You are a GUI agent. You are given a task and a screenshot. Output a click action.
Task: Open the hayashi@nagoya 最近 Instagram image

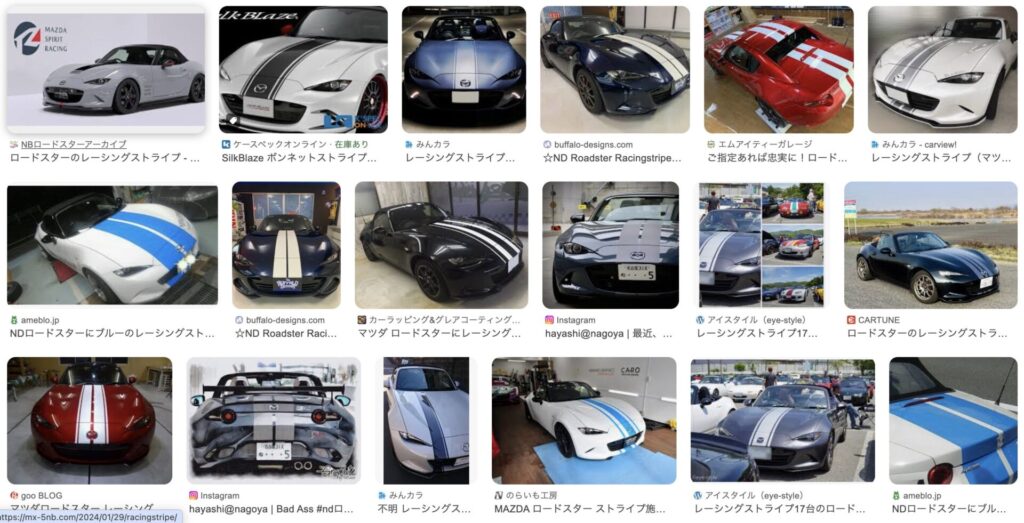click(610, 244)
